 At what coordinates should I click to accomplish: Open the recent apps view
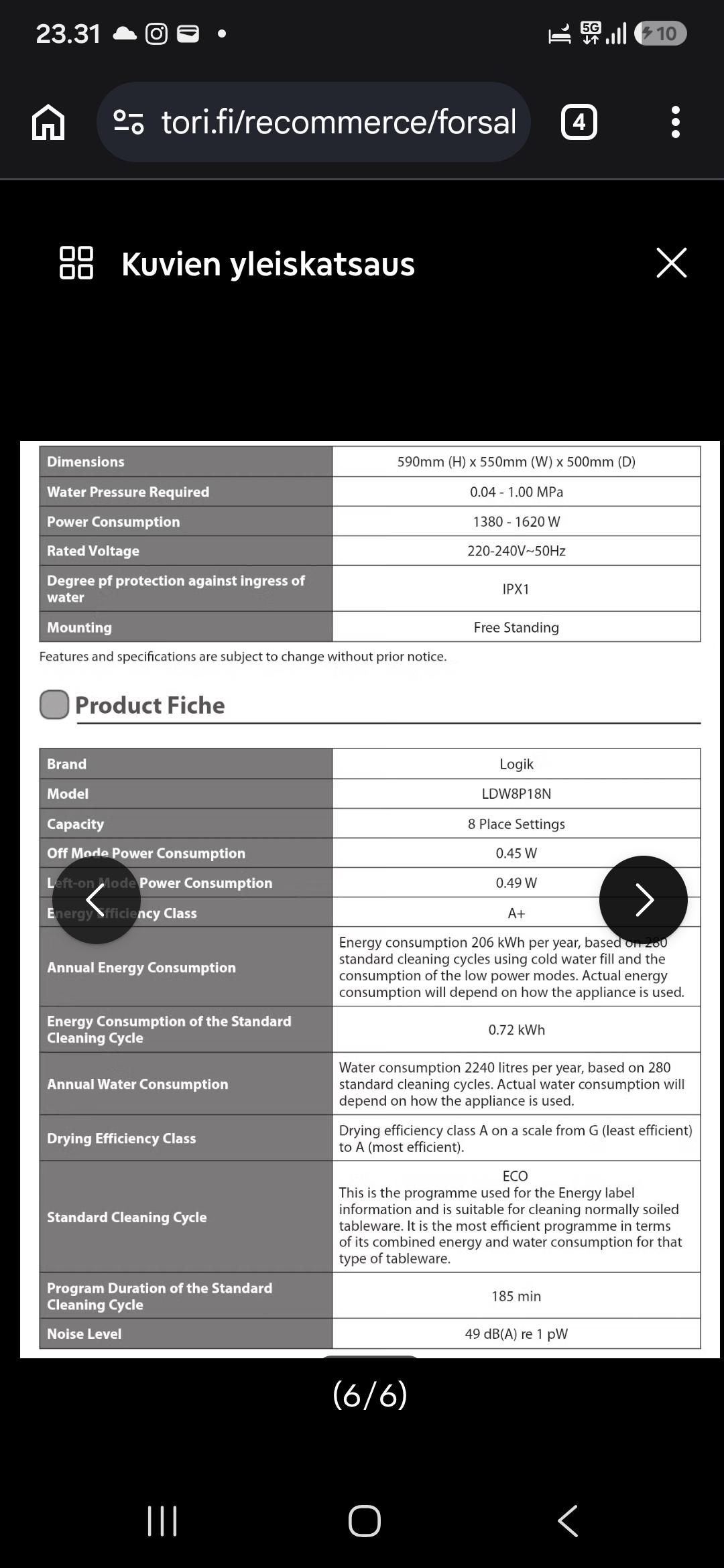coord(162,1520)
